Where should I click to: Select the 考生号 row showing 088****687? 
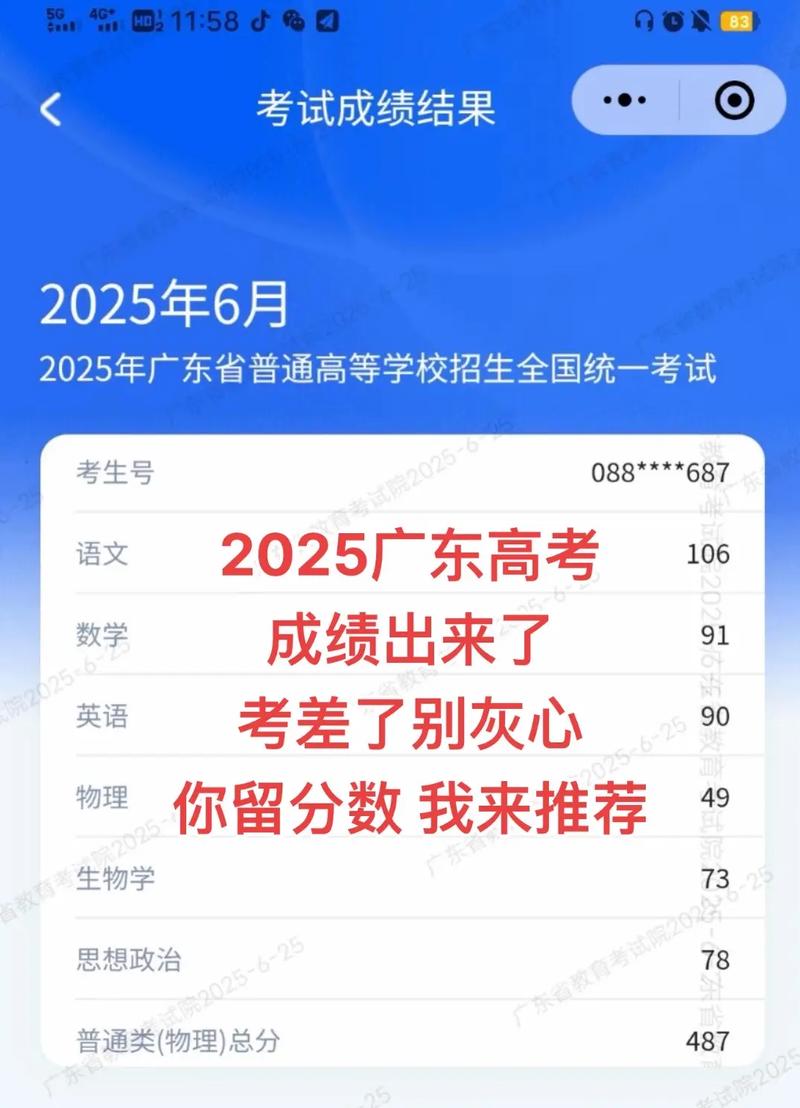(x=400, y=472)
